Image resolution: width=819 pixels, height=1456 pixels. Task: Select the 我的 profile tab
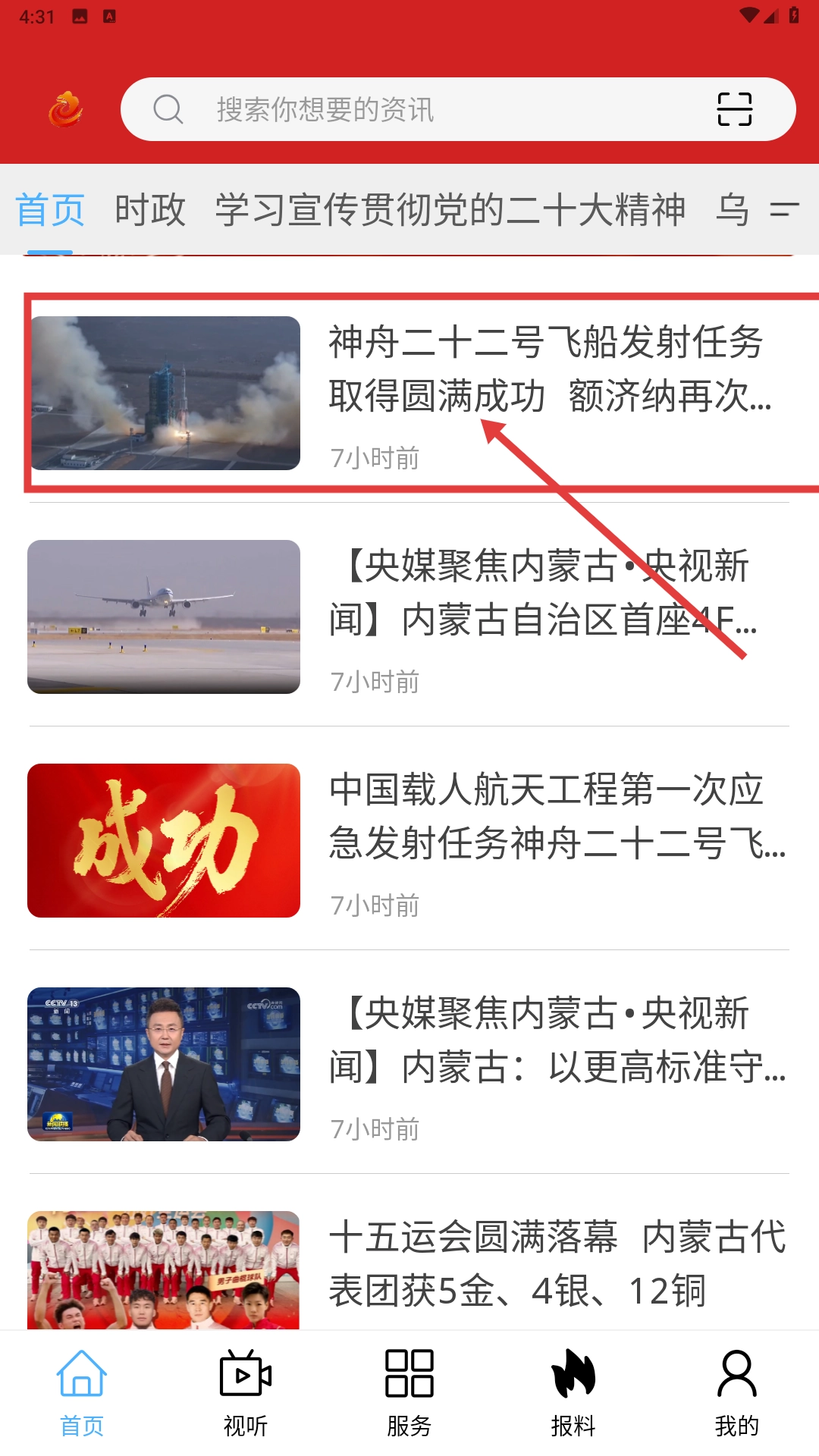737,1392
